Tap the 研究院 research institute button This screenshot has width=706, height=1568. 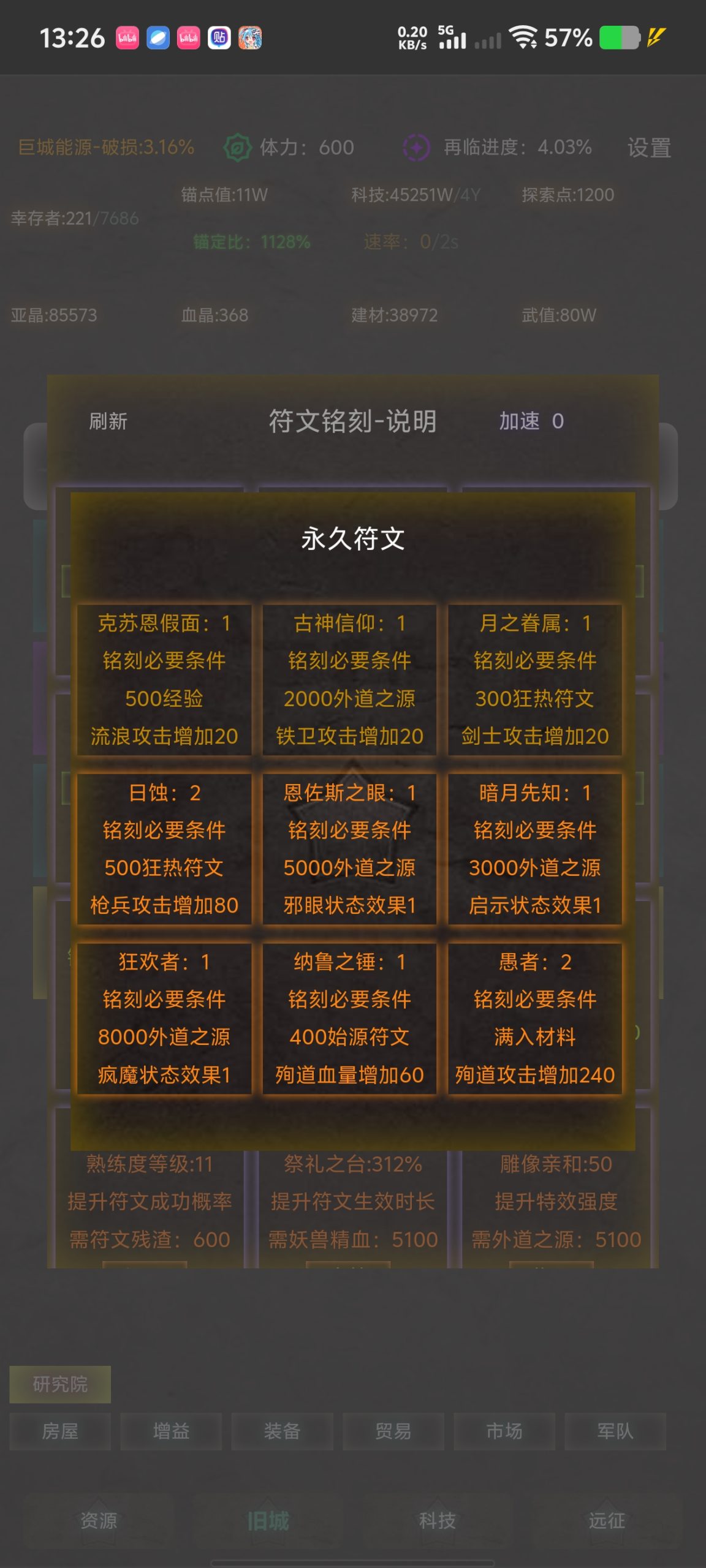[x=59, y=1385]
